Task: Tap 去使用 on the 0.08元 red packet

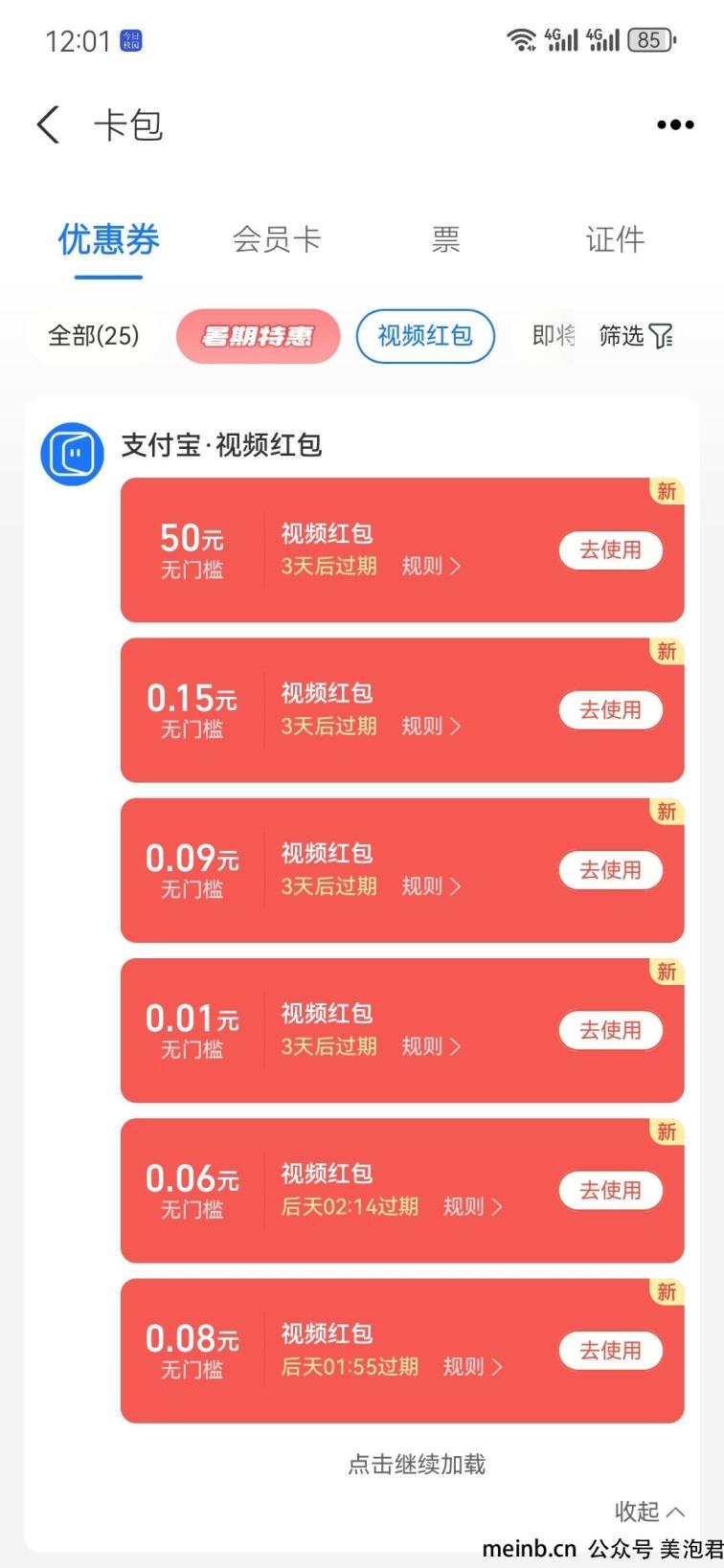Action: [610, 1351]
